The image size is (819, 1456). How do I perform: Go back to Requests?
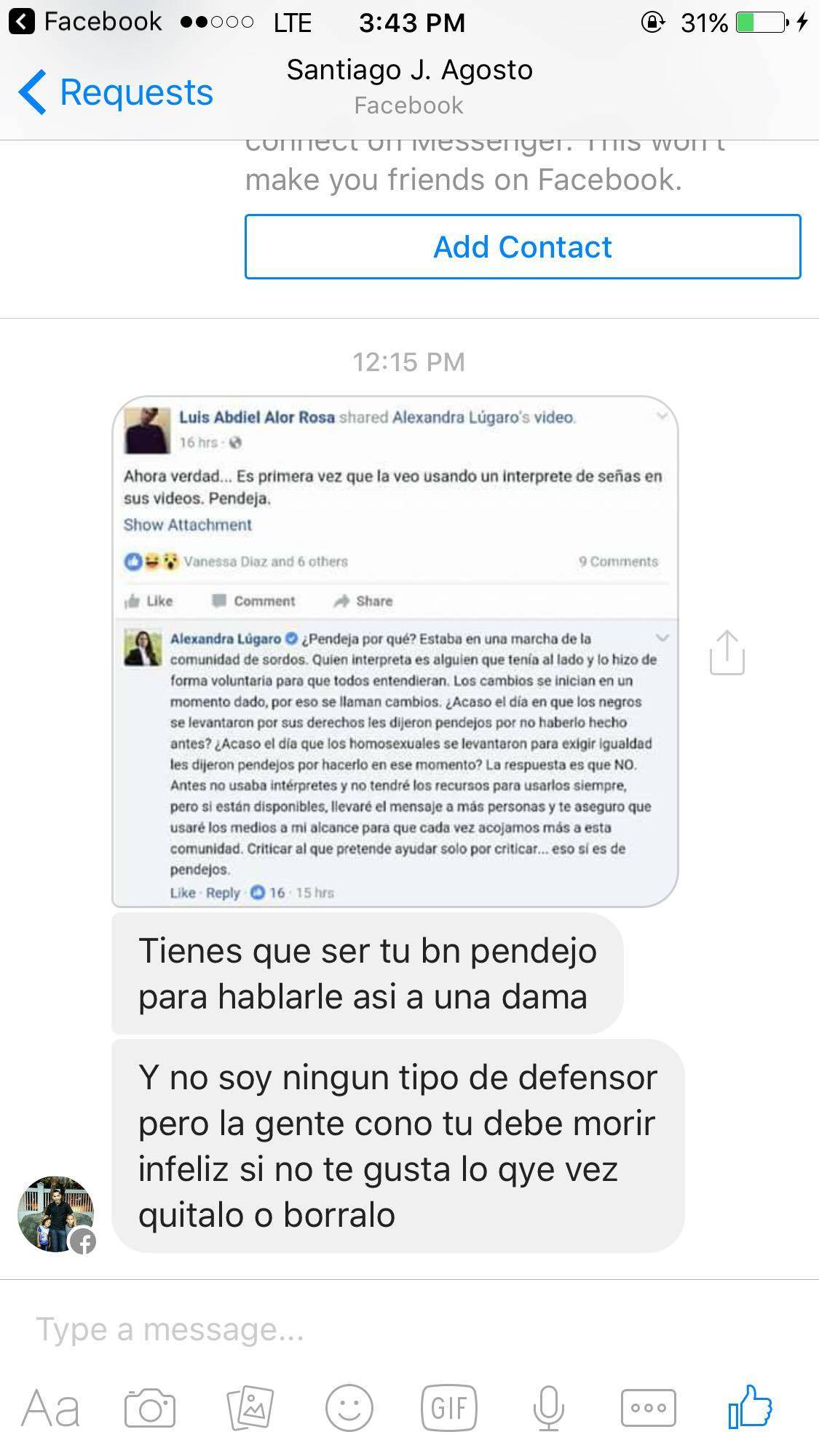click(x=116, y=92)
